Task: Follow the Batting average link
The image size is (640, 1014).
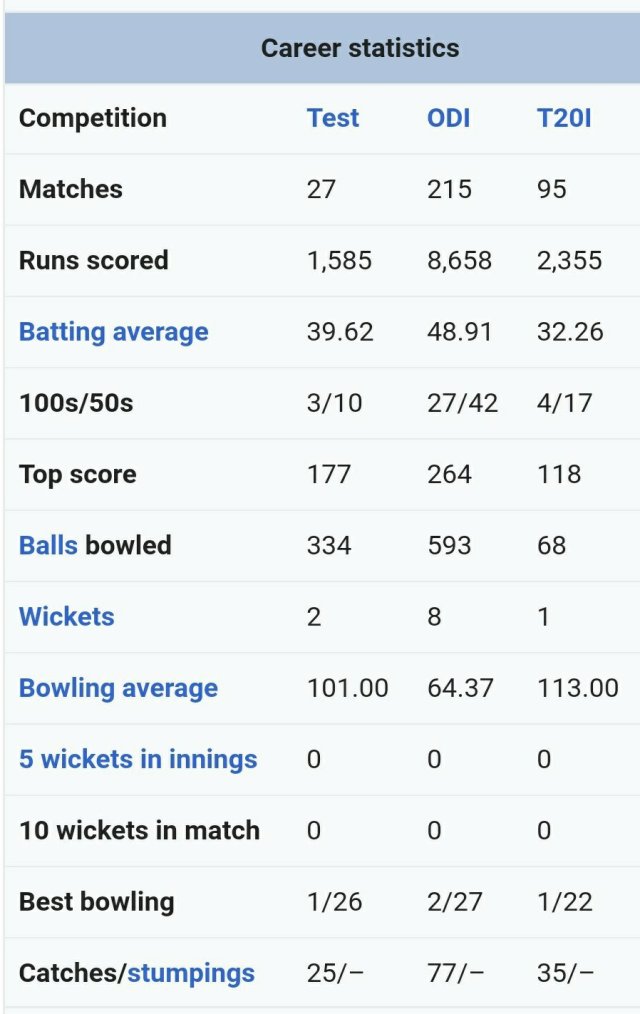Action: coord(113,332)
